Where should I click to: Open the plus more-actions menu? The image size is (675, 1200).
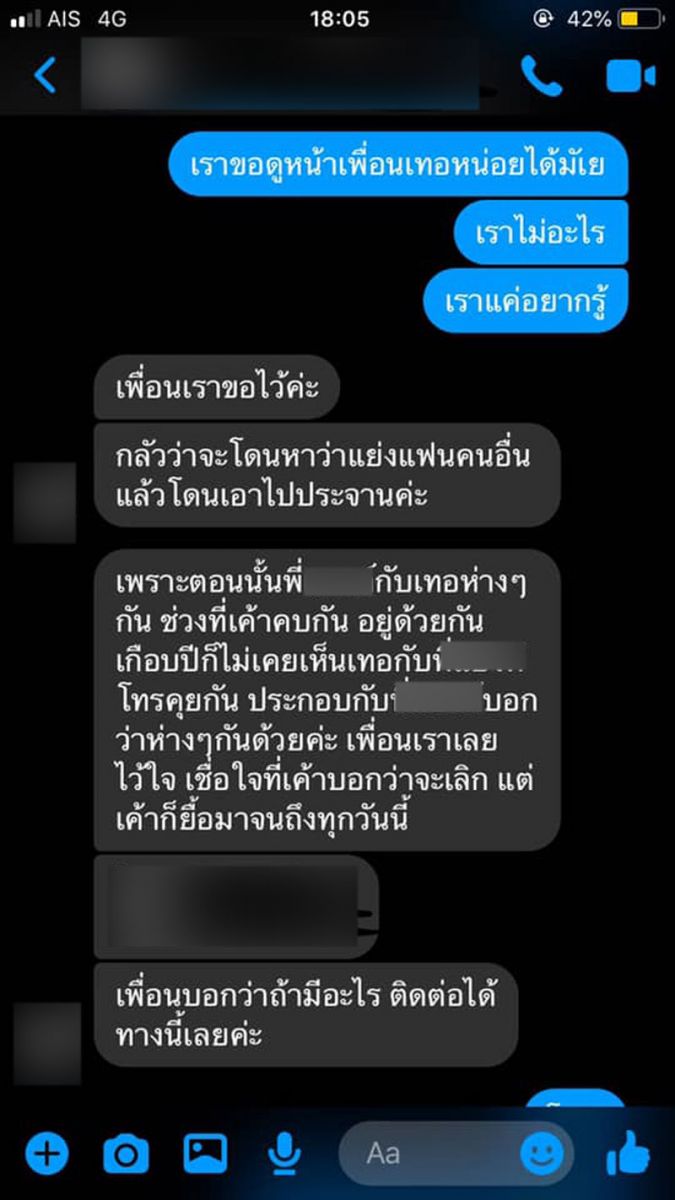pos(46,1155)
